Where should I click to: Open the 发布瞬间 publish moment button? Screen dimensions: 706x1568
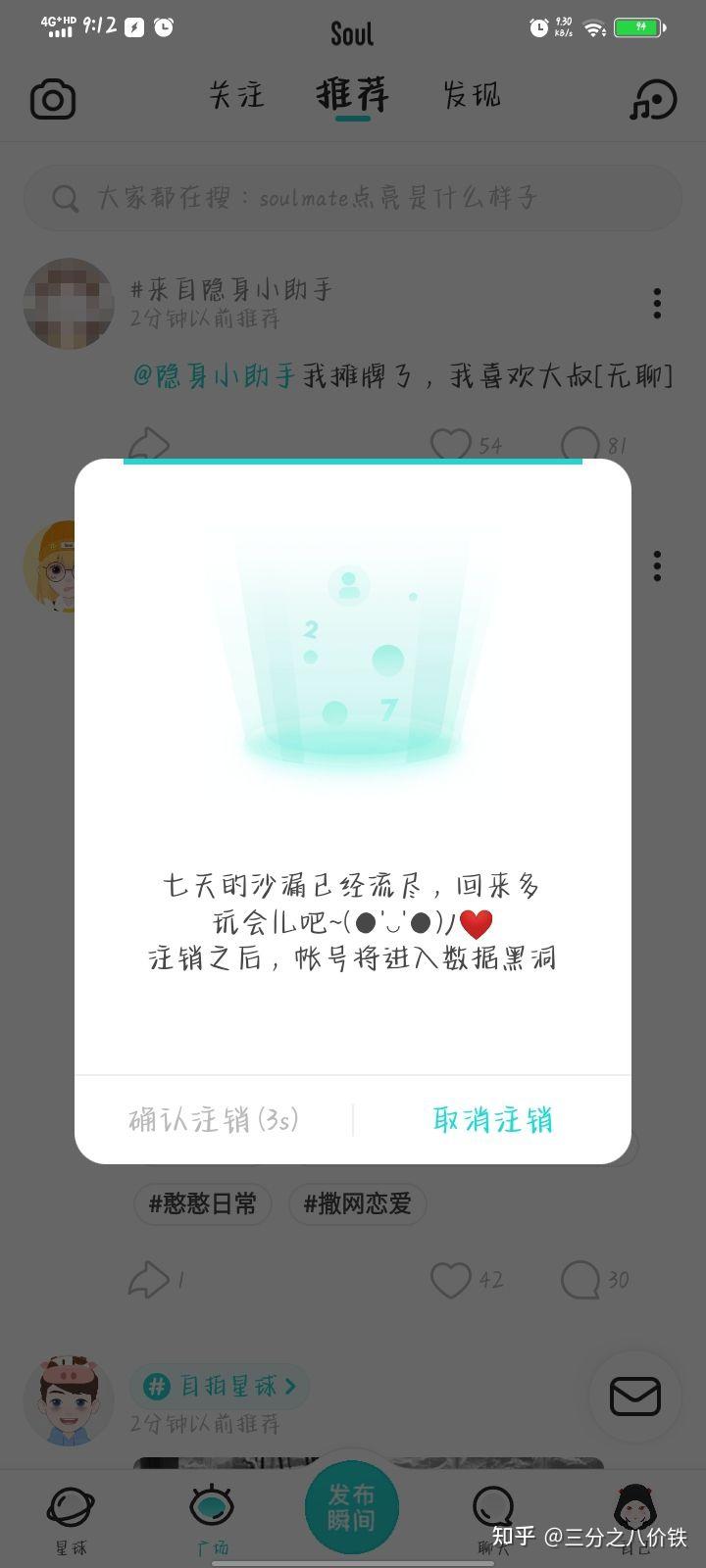(x=352, y=1509)
